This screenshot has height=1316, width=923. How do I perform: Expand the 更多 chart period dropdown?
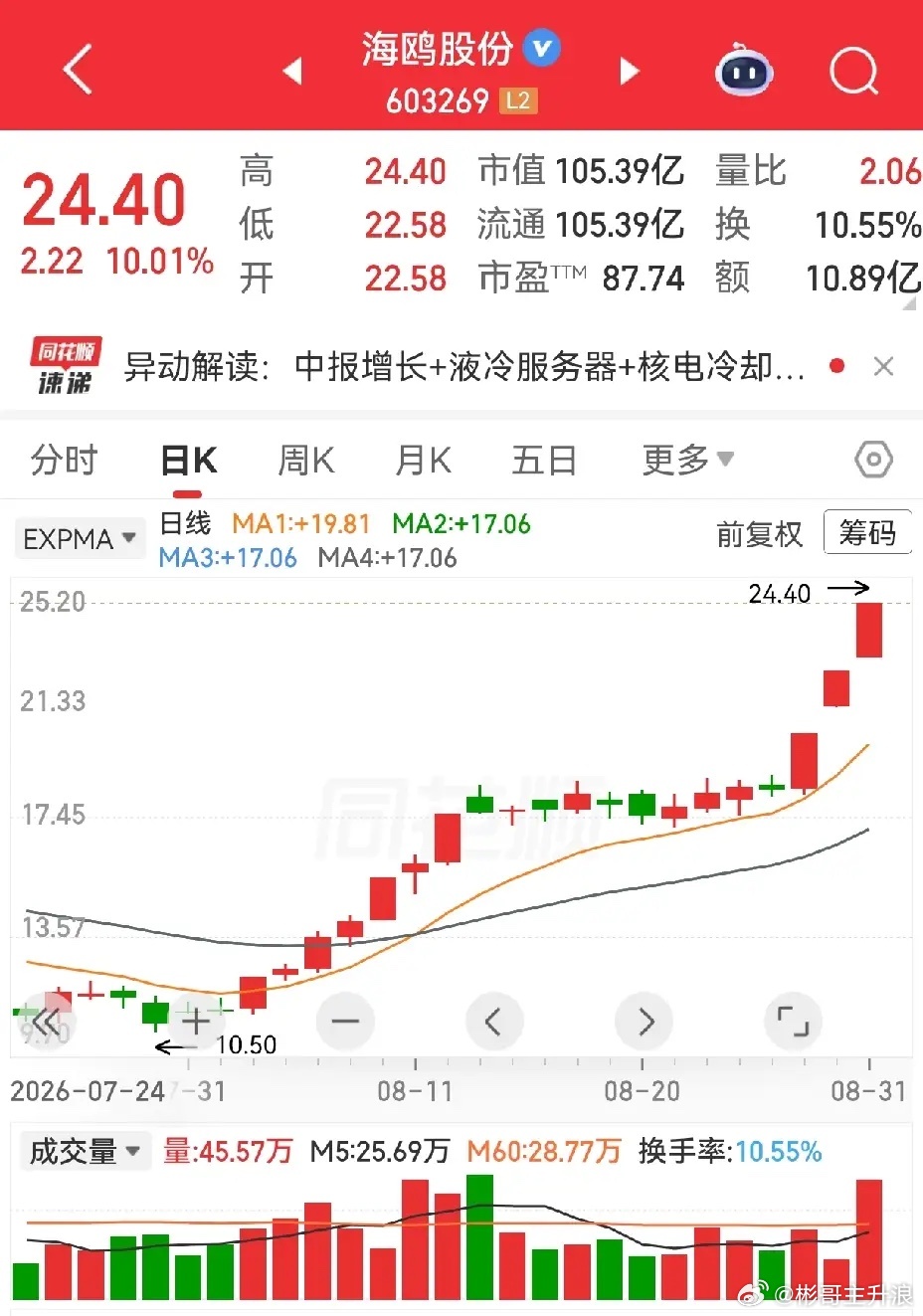tap(688, 460)
